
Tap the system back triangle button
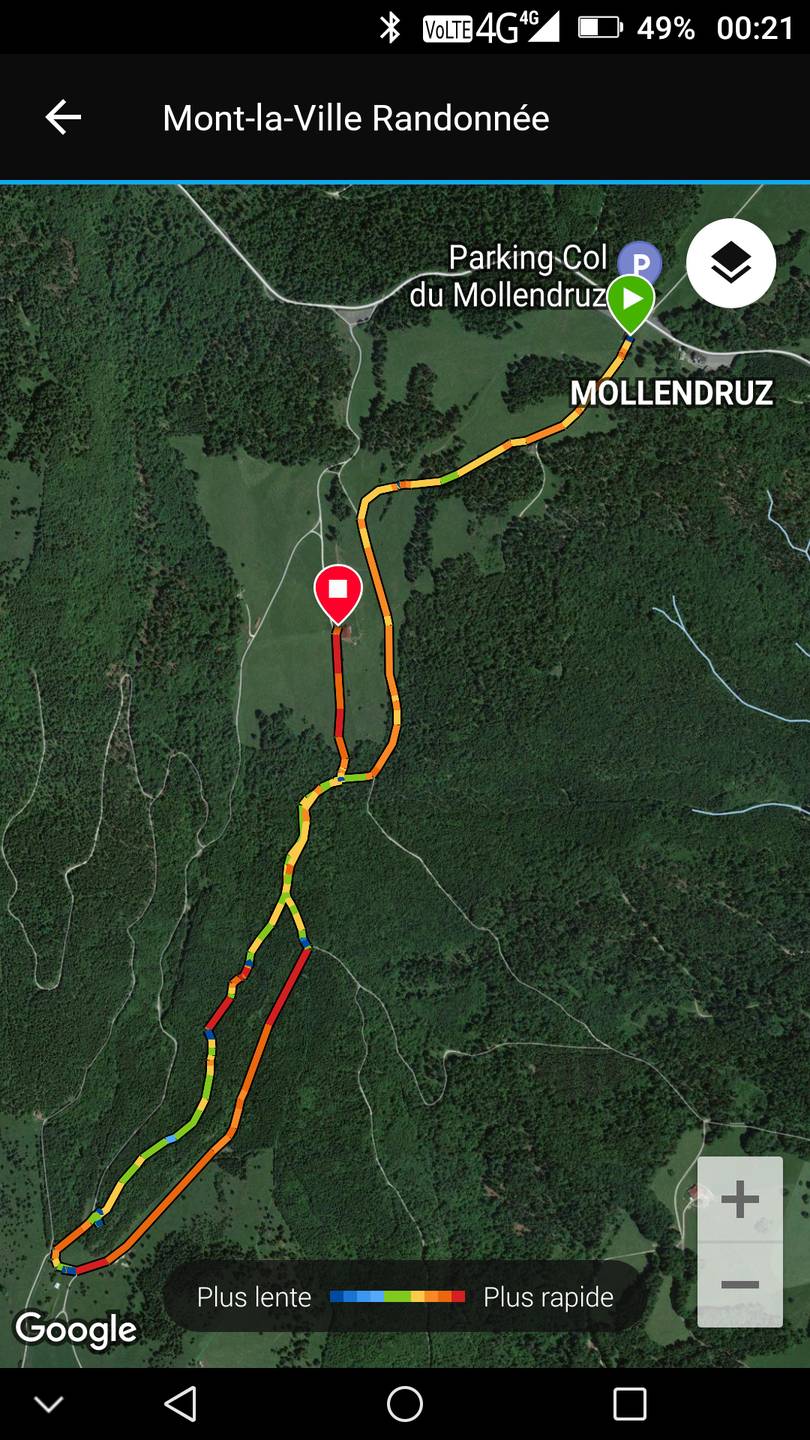[180, 1404]
